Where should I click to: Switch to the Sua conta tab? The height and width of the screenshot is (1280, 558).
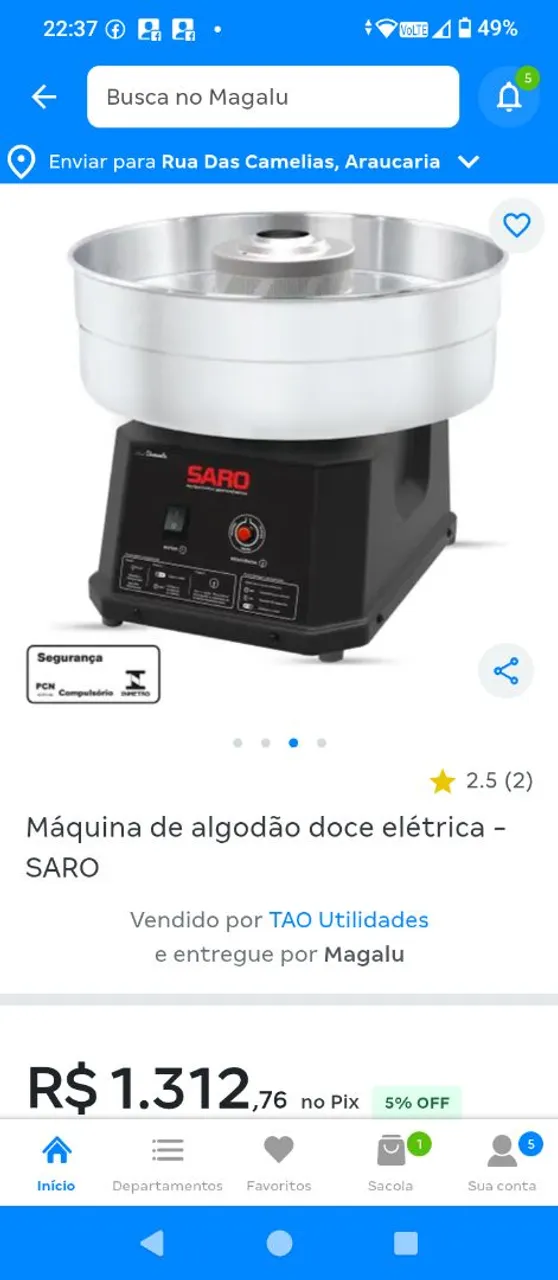pyautogui.click(x=502, y=1163)
